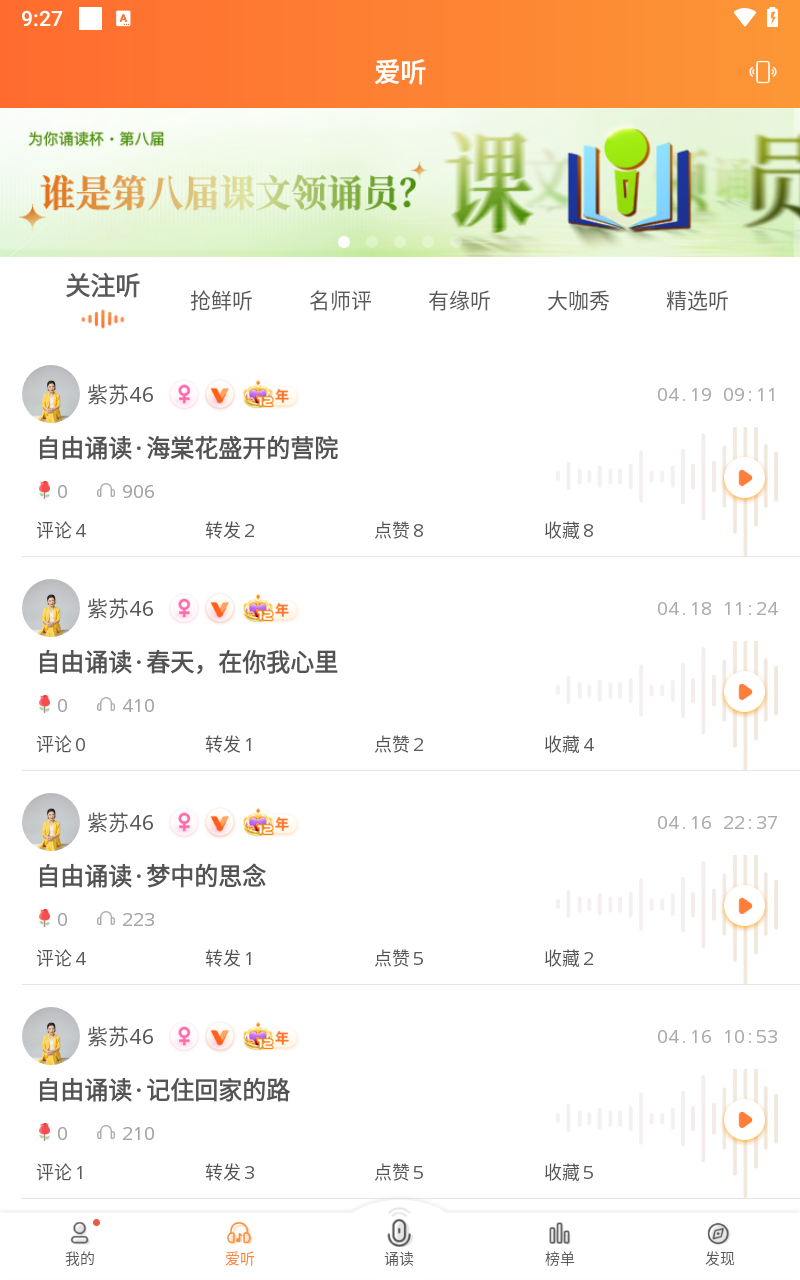Tap 紫苏46's avatar on the top post
The height and width of the screenshot is (1280, 800).
(51, 394)
